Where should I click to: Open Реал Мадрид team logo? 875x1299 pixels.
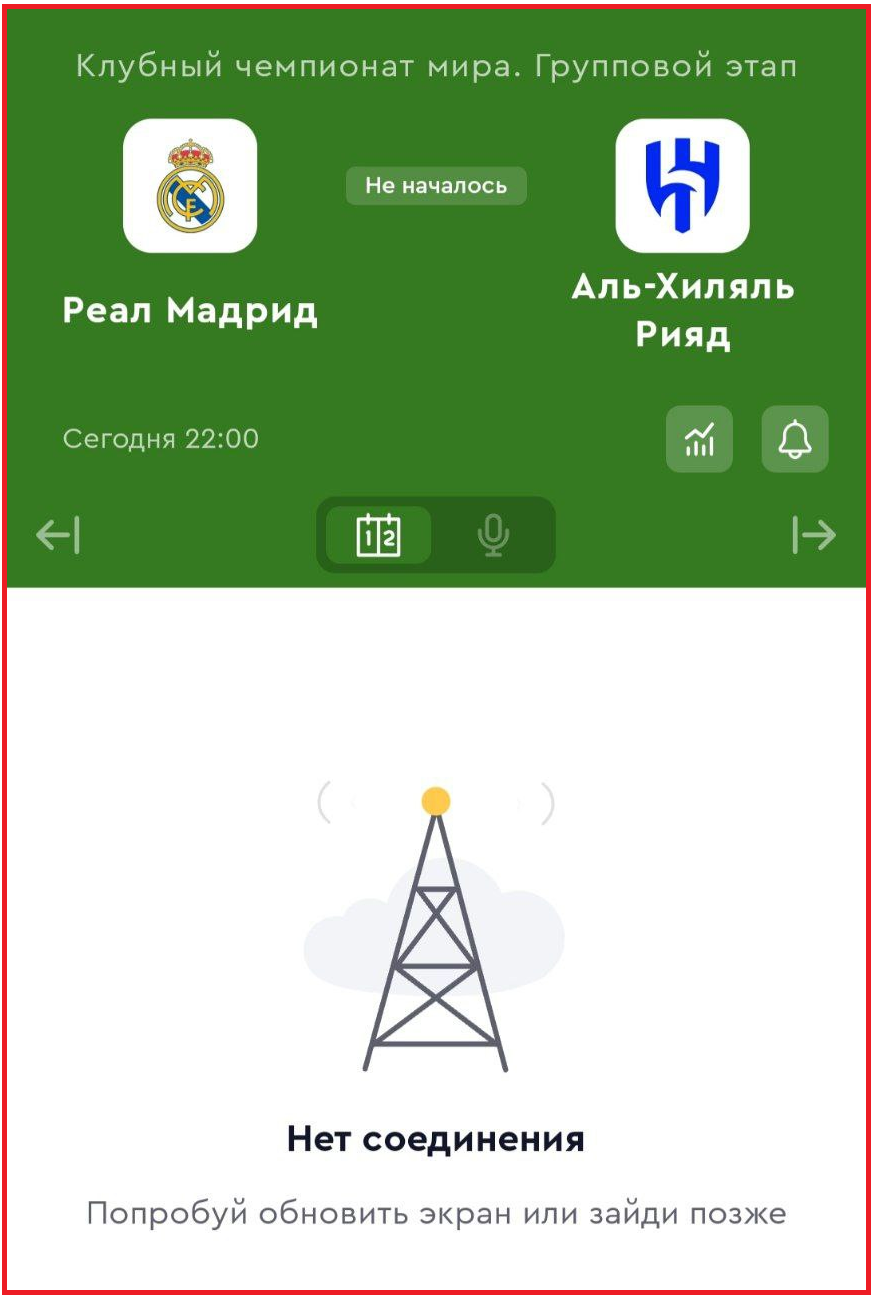pyautogui.click(x=190, y=186)
